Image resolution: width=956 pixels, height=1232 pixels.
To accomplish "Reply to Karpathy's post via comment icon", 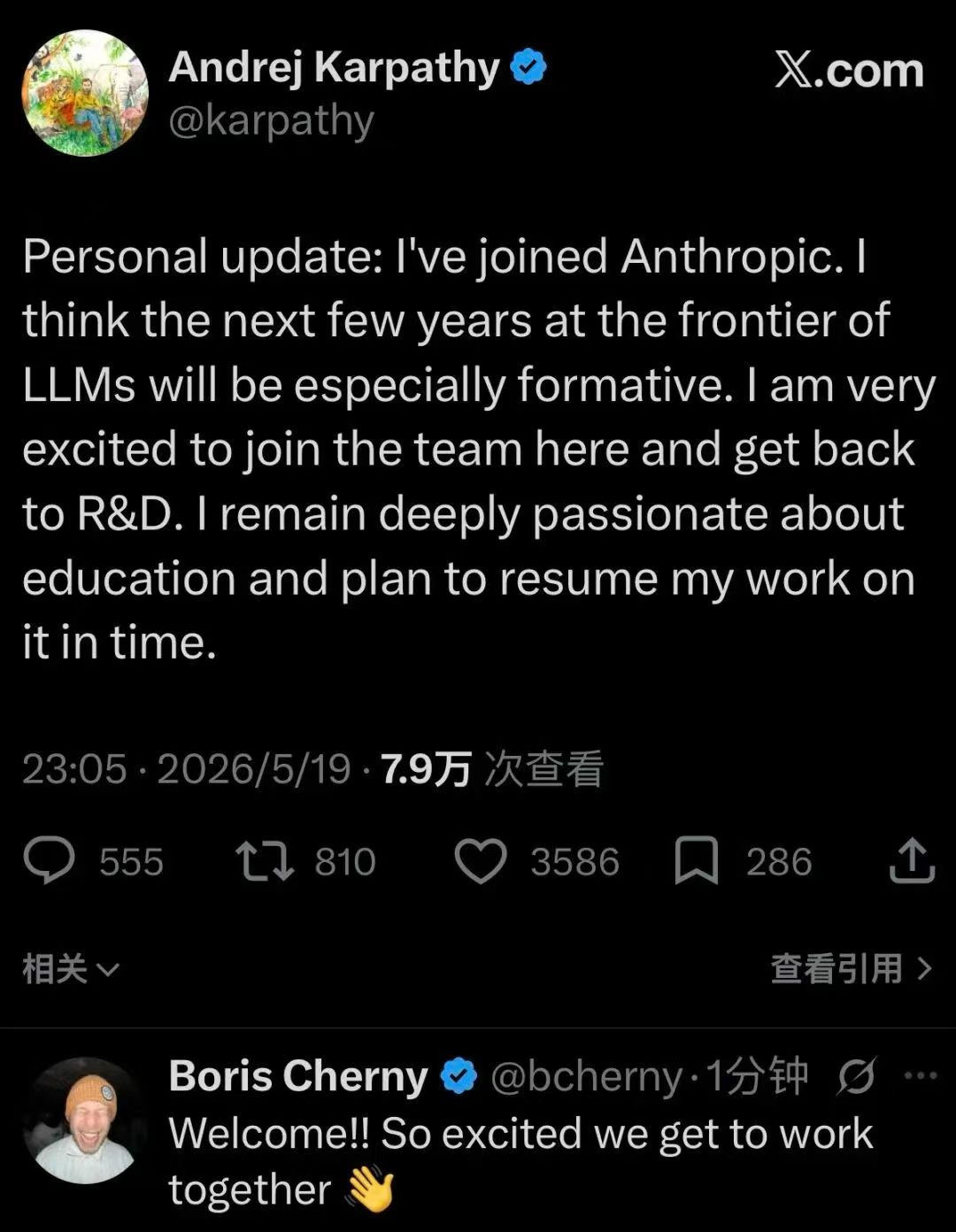I will click(50, 861).
